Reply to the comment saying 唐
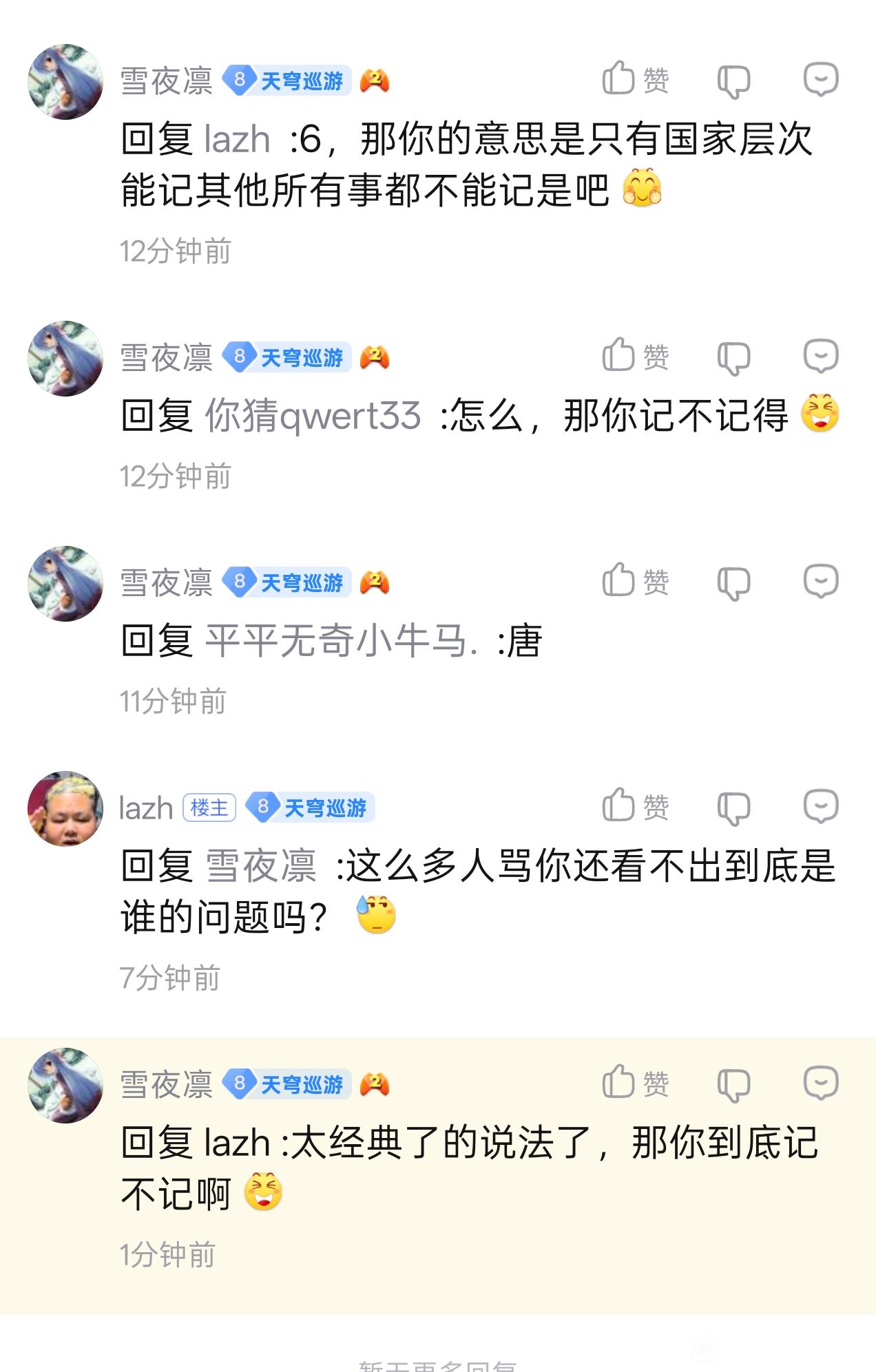 click(x=821, y=582)
